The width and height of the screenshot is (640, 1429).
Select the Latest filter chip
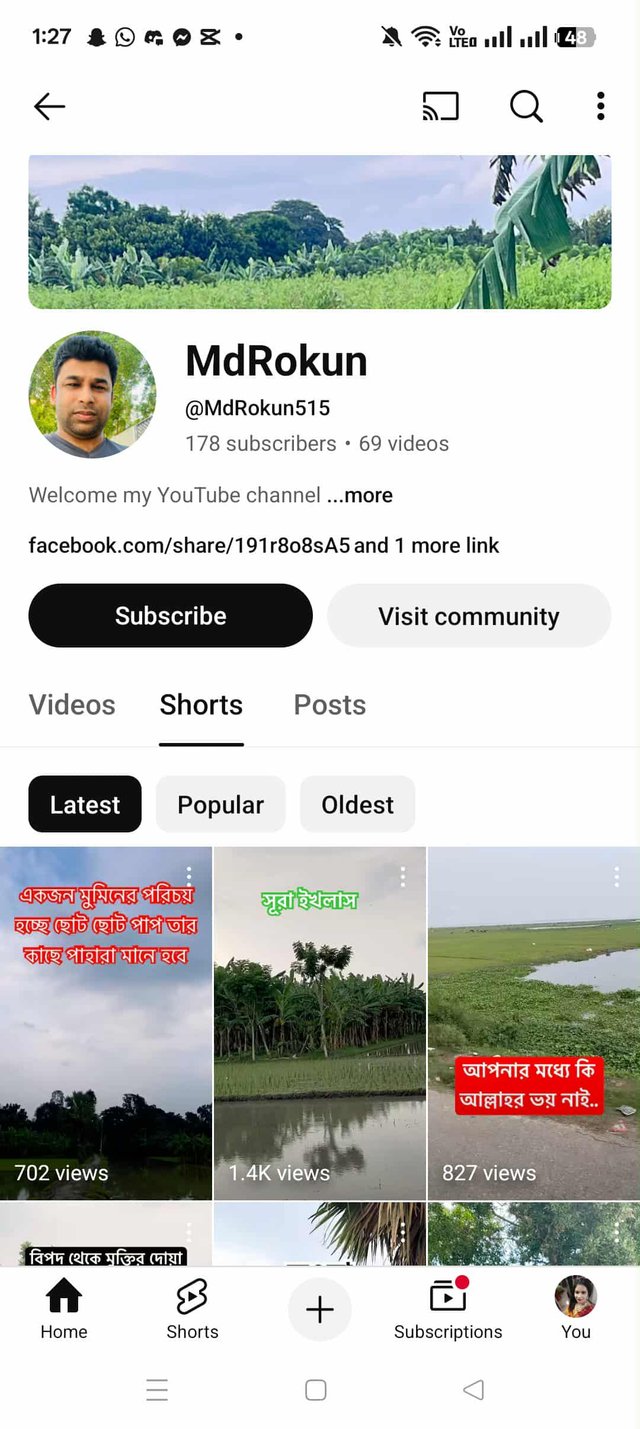[85, 805]
